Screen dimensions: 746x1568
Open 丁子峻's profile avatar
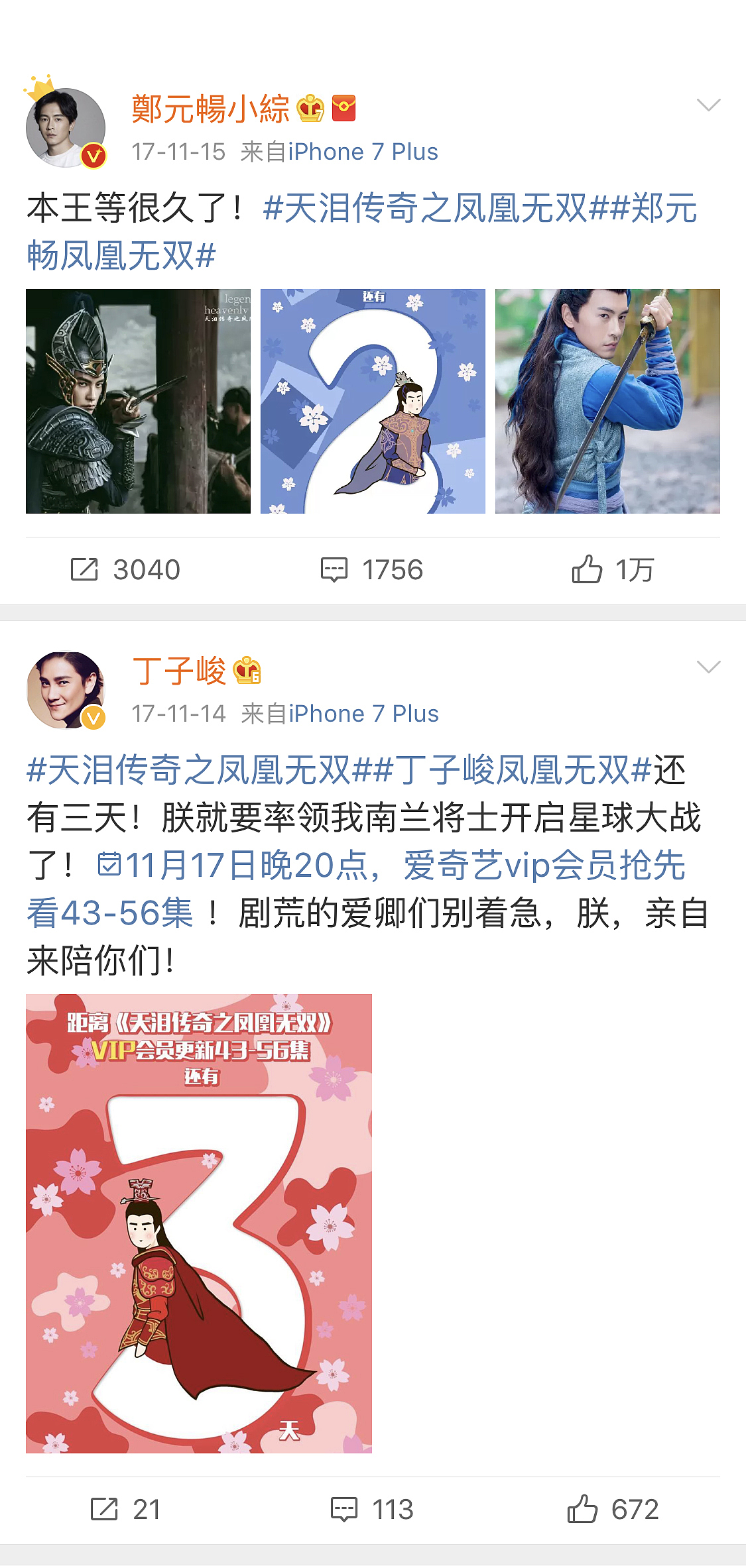tap(65, 690)
